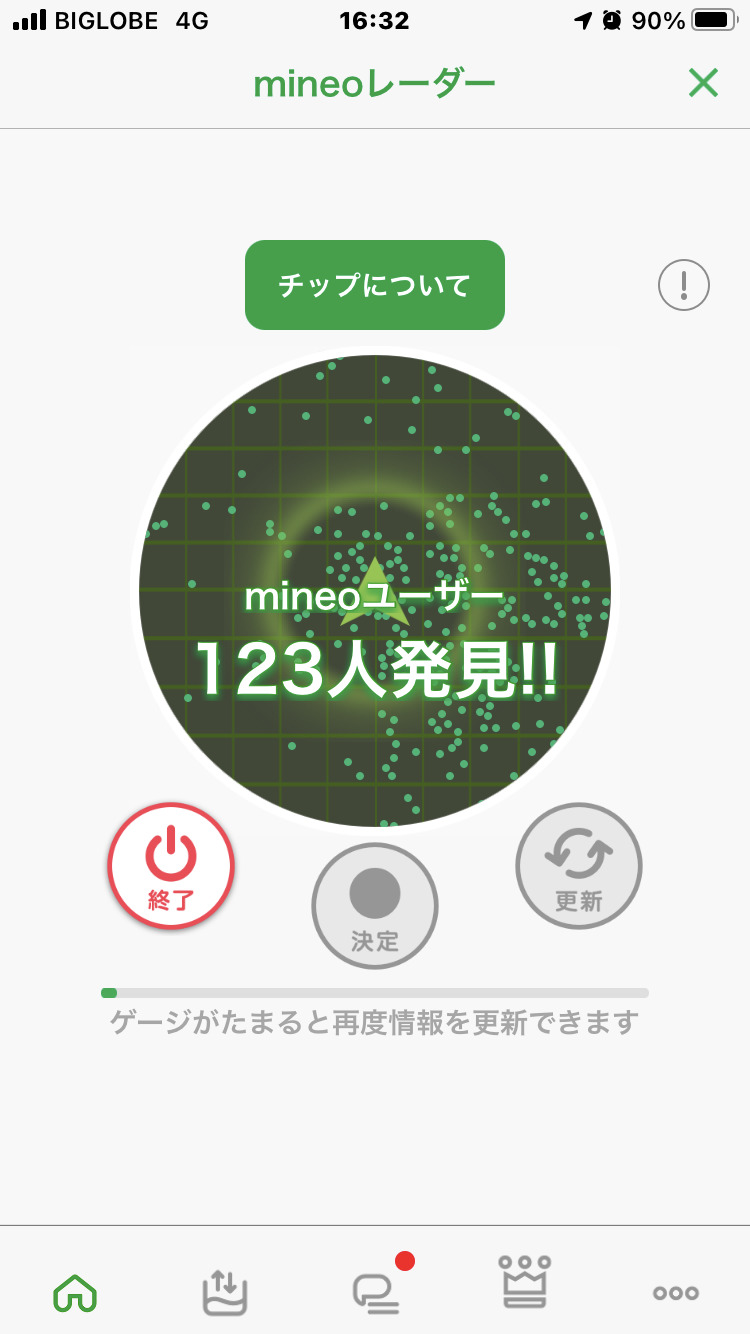The width and height of the screenshot is (750, 1334).
Task: Go to the home tab
Action: click(75, 1292)
